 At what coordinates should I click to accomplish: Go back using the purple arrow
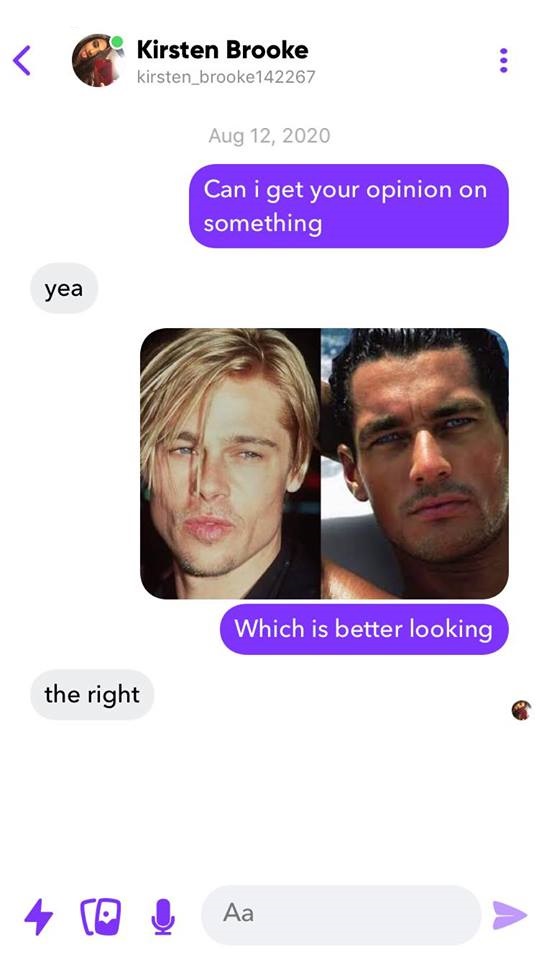click(21, 61)
